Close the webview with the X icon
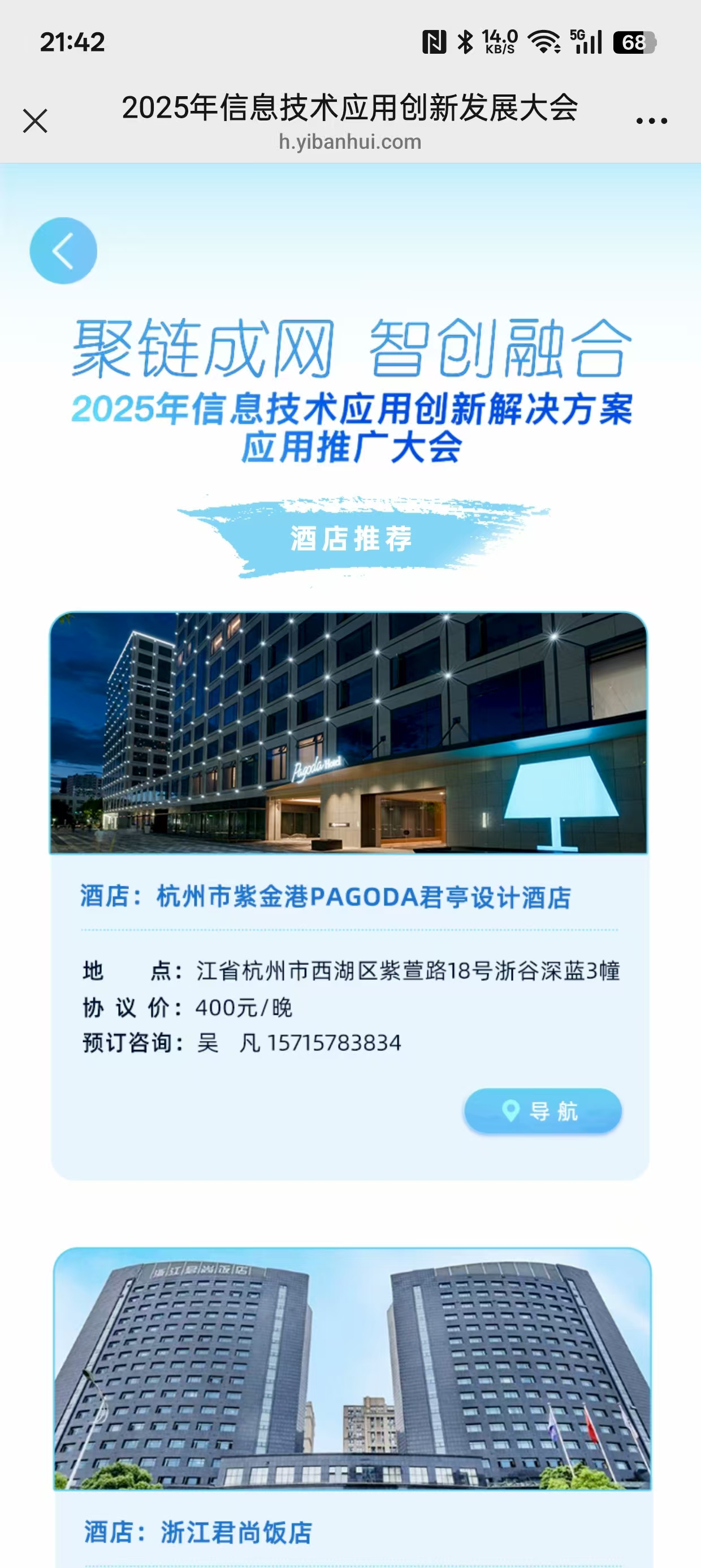Image resolution: width=701 pixels, height=1568 pixels. click(34, 120)
